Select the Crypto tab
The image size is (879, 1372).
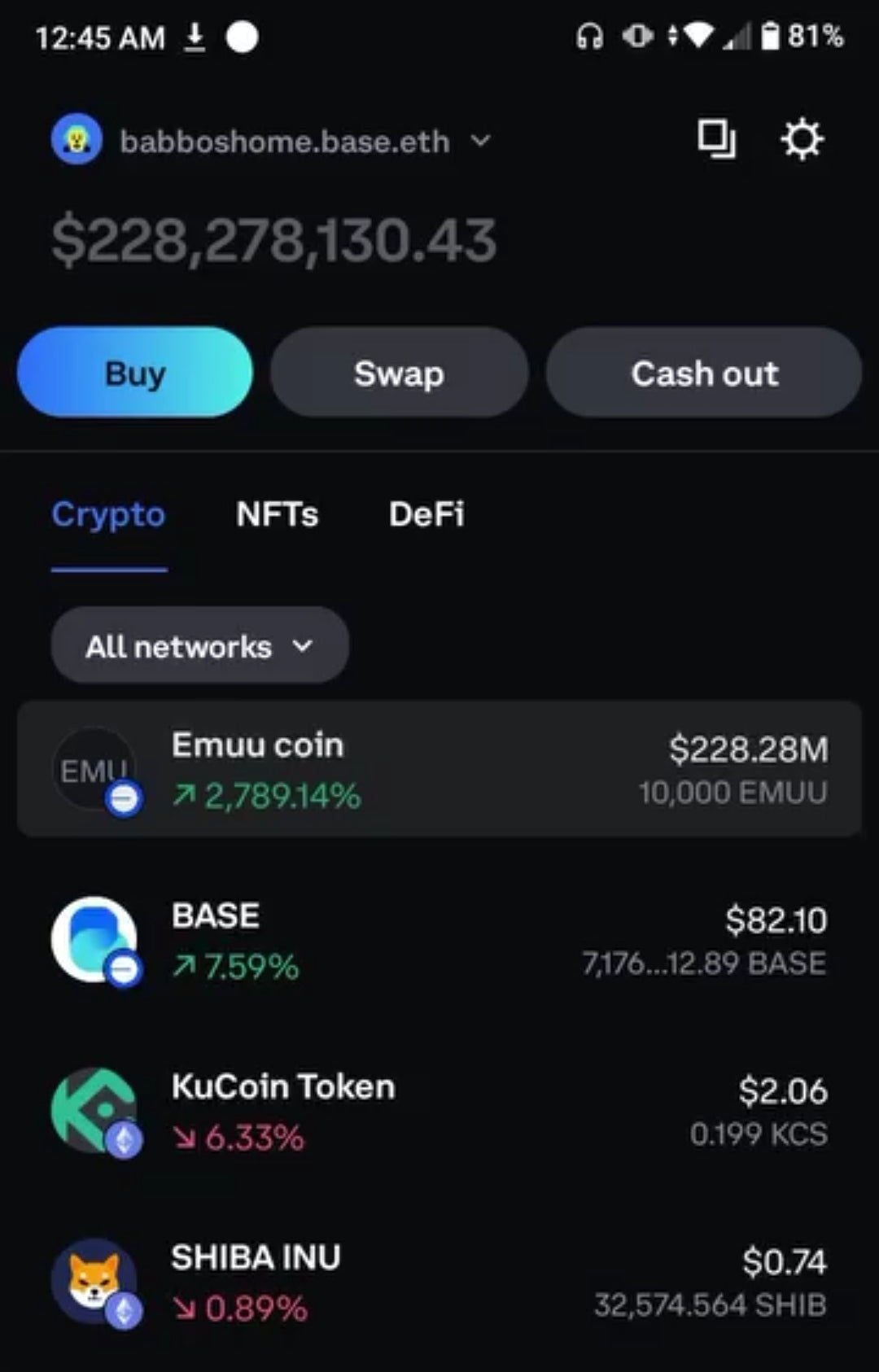108,514
